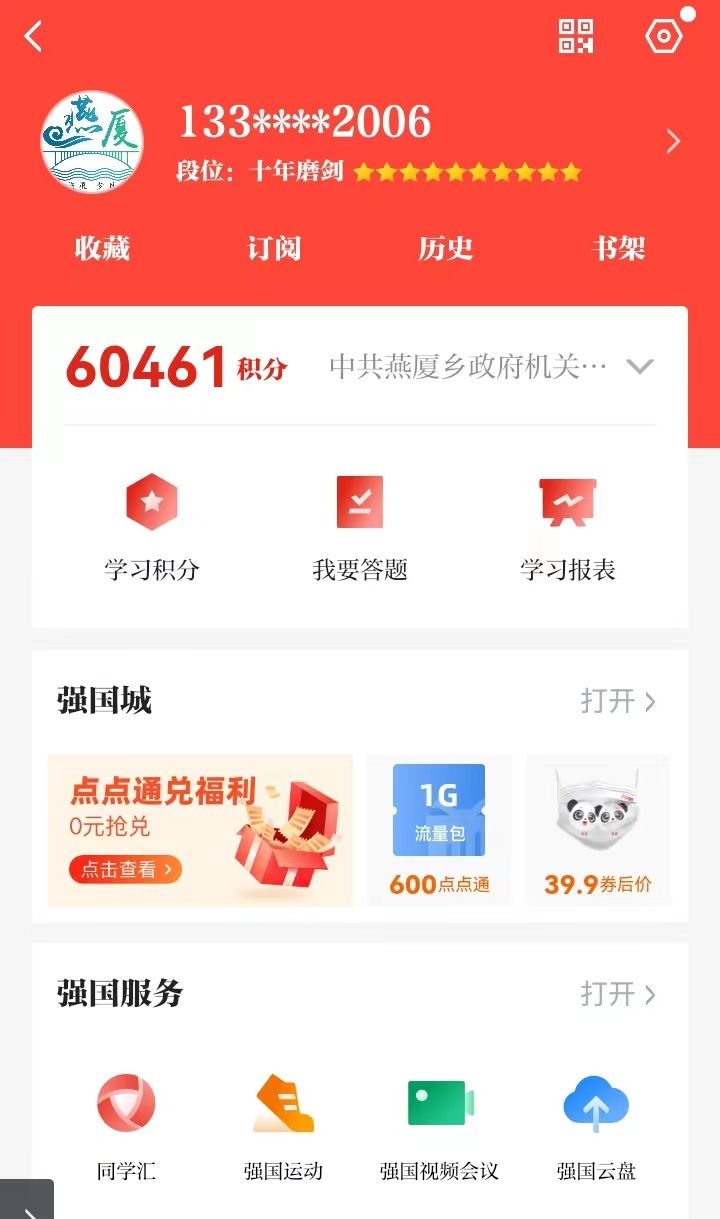Open profile details via the right chevron
Viewport: 720px width, 1219px height.
click(673, 142)
